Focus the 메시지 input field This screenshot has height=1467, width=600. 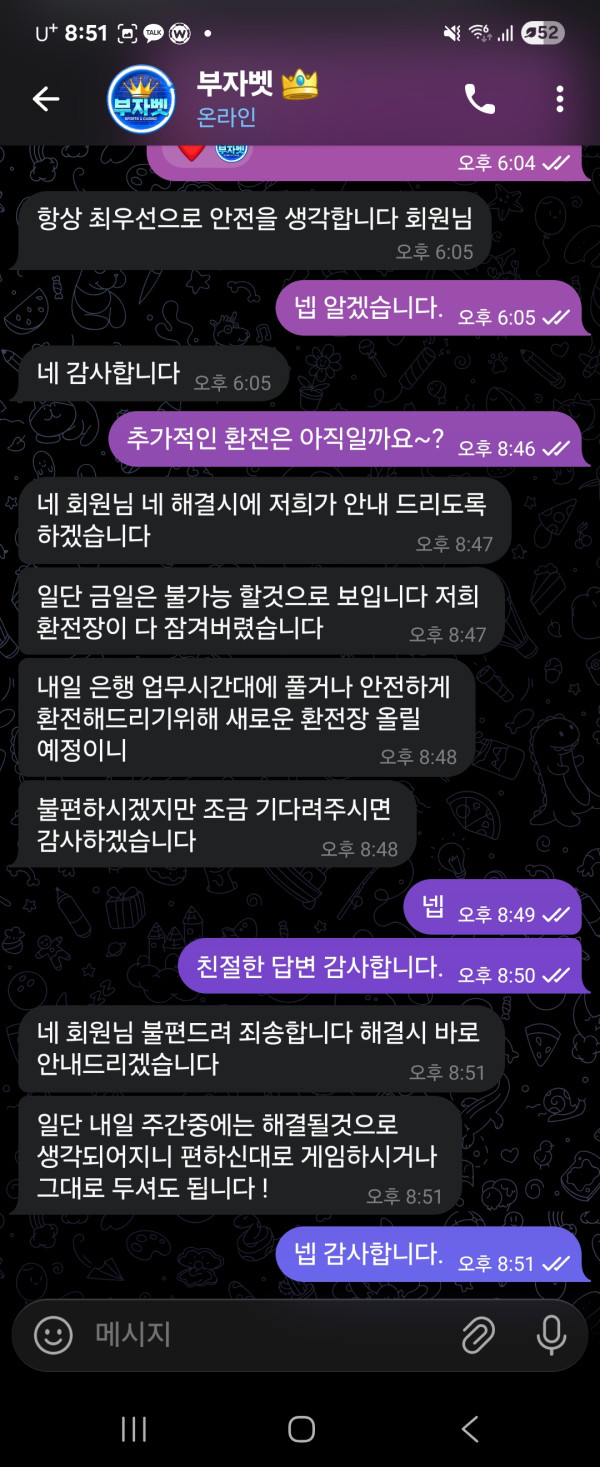pos(260,1334)
